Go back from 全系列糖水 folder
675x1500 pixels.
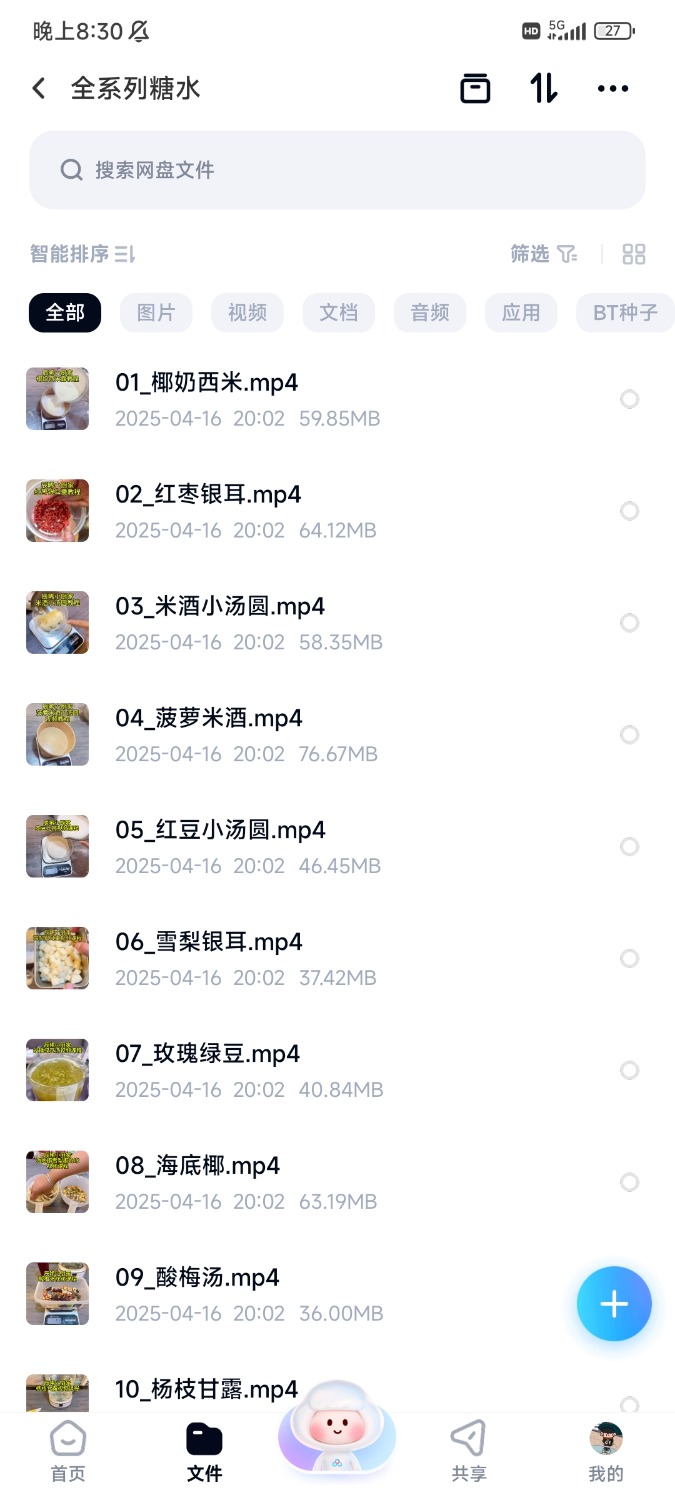pos(39,88)
